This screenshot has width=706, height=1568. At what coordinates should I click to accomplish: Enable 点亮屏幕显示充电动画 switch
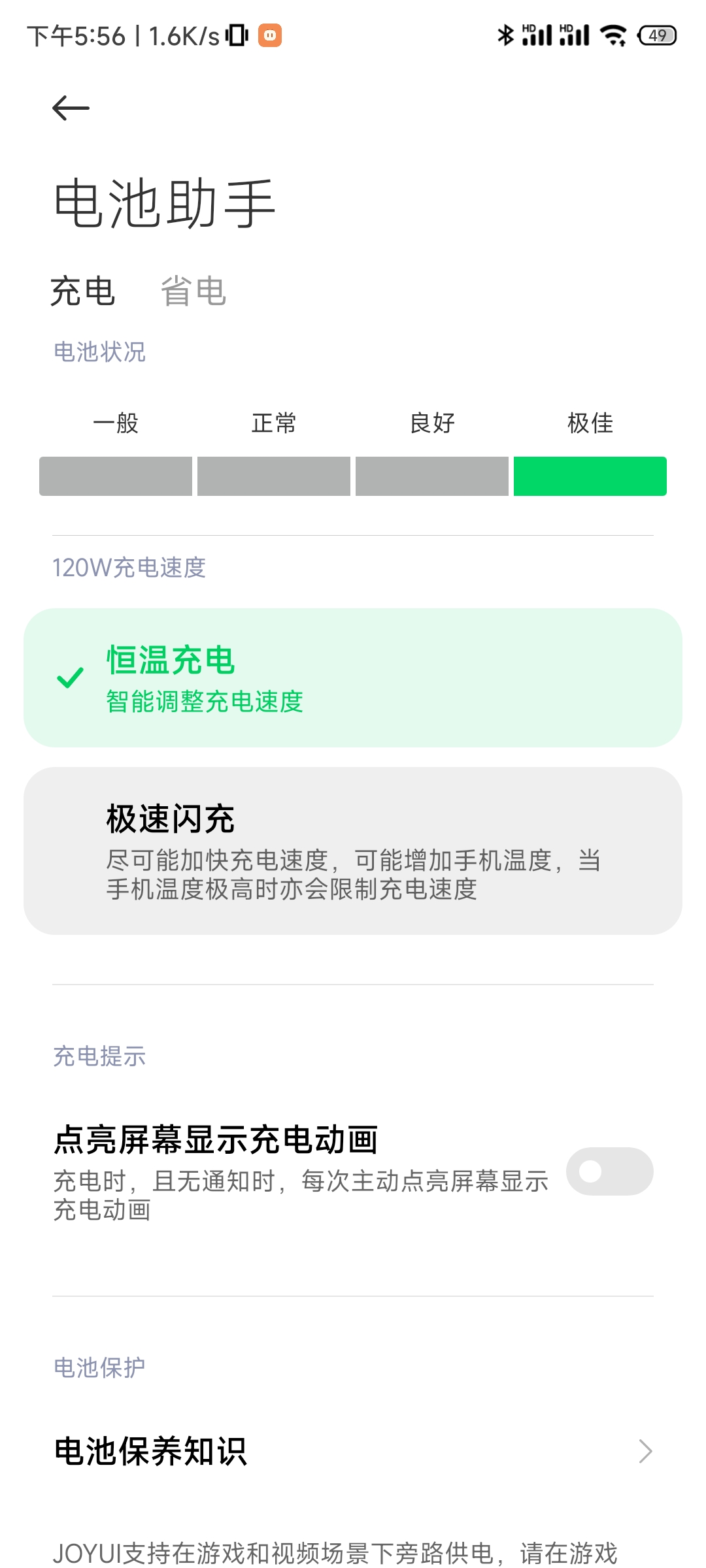coord(609,1171)
